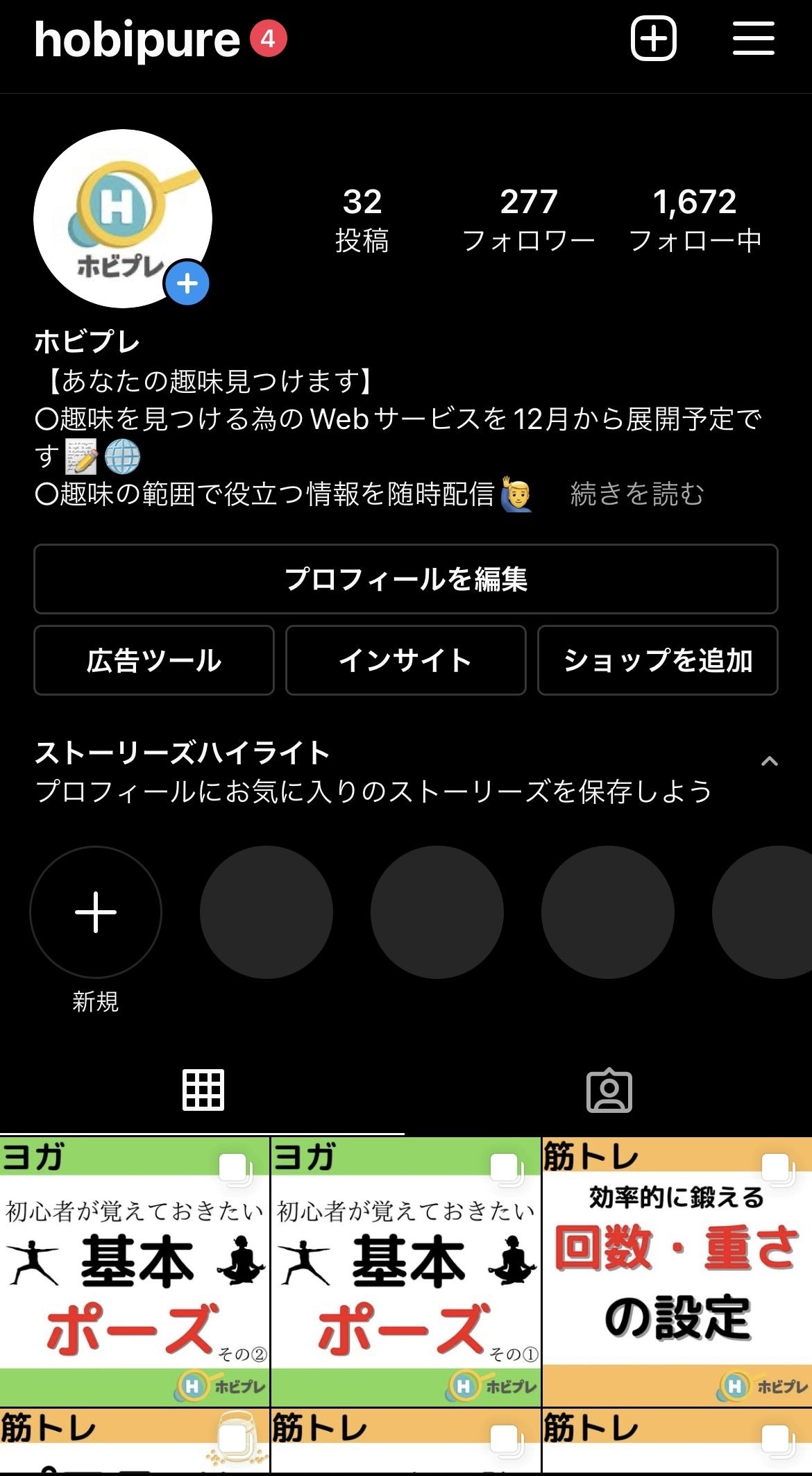Screen dimensions: 812x1476
Task: Open the hamburger menu
Action: point(753,38)
